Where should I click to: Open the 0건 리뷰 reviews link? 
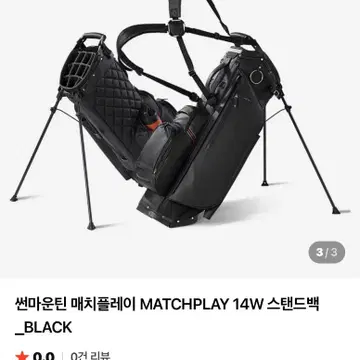click(90, 355)
